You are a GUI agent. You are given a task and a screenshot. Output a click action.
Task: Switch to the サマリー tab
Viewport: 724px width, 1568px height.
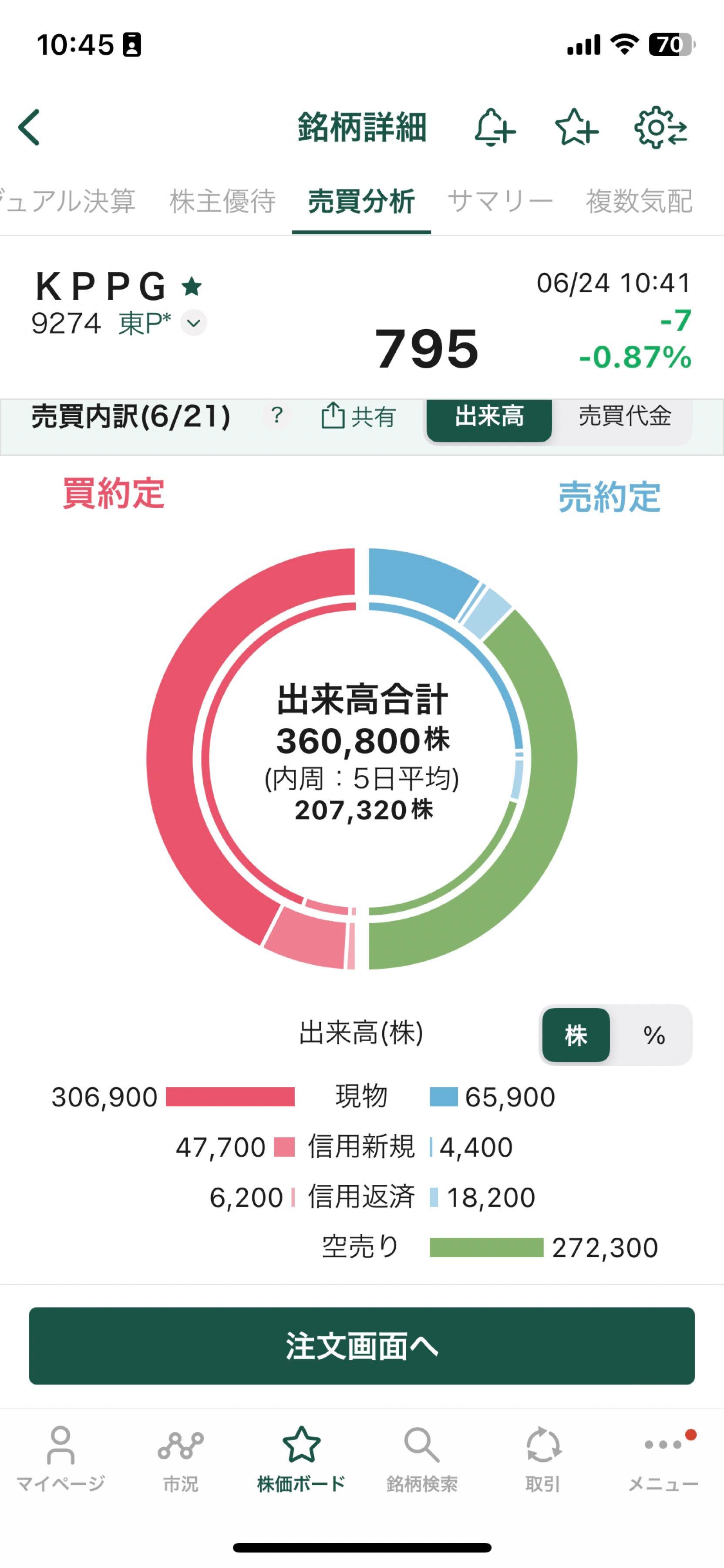point(500,202)
